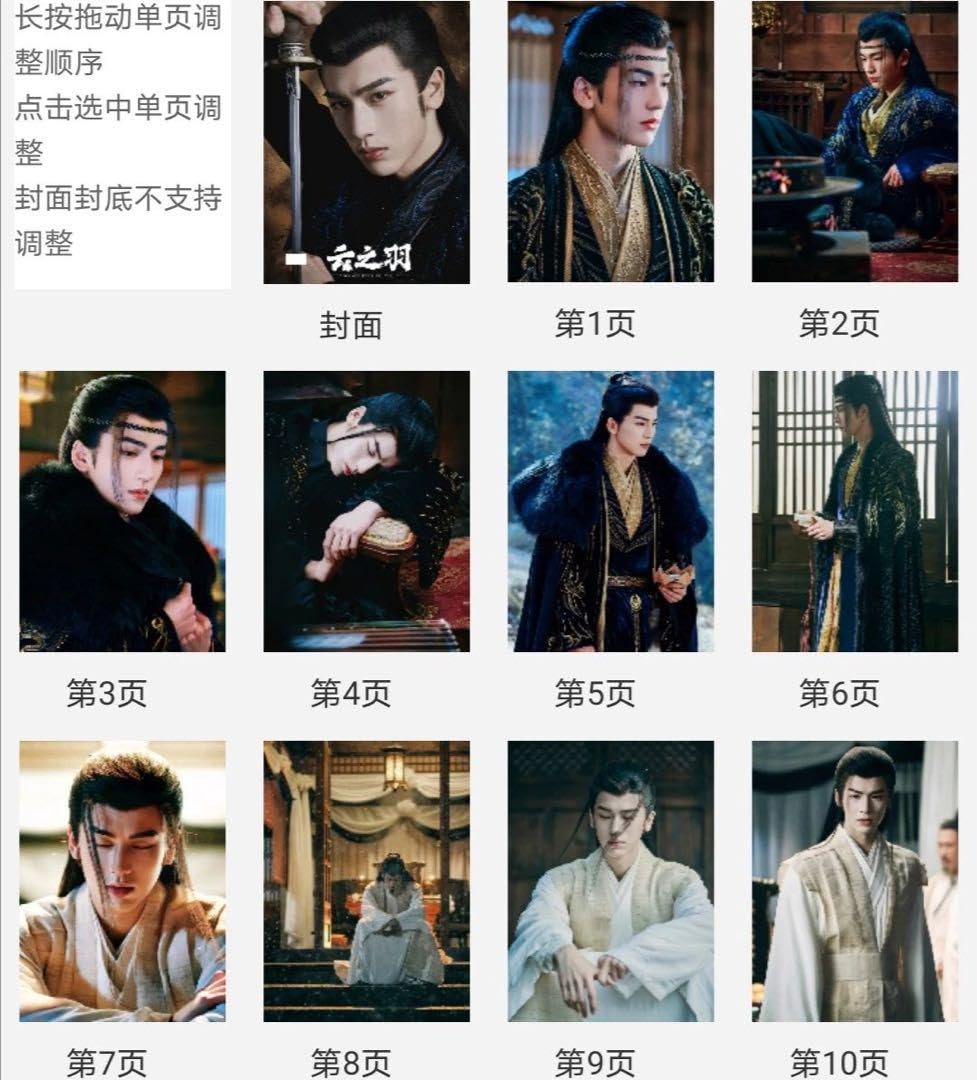Select page 第9页 for adjustment

pyautogui.click(x=610, y=880)
